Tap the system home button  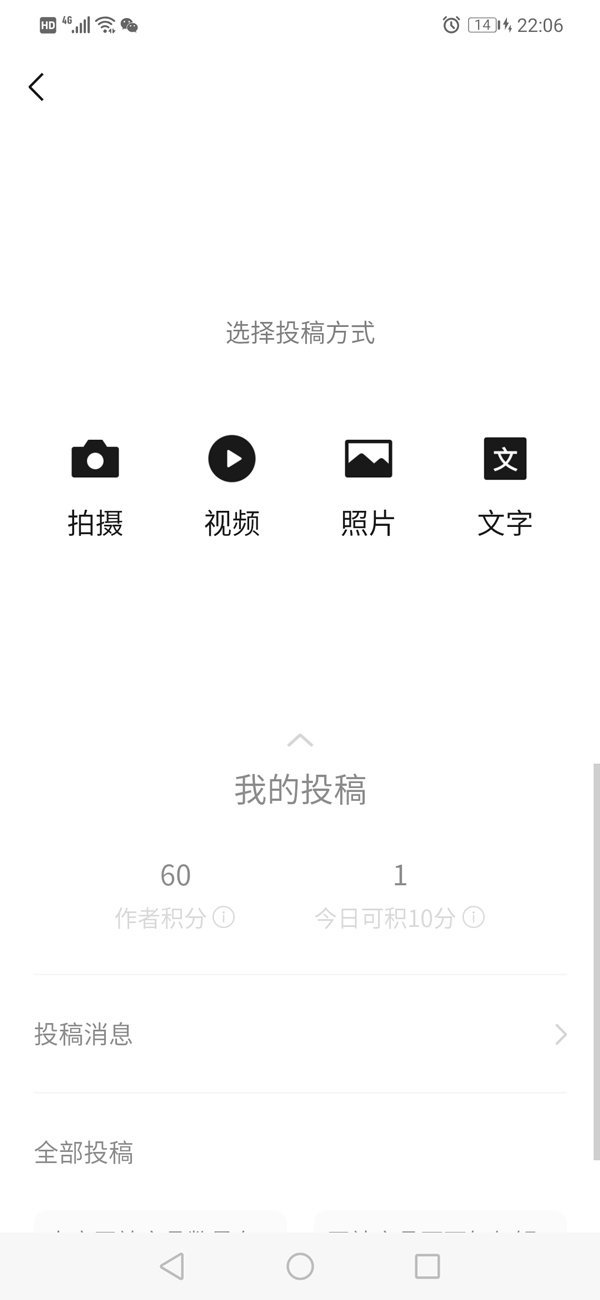coord(300,1266)
